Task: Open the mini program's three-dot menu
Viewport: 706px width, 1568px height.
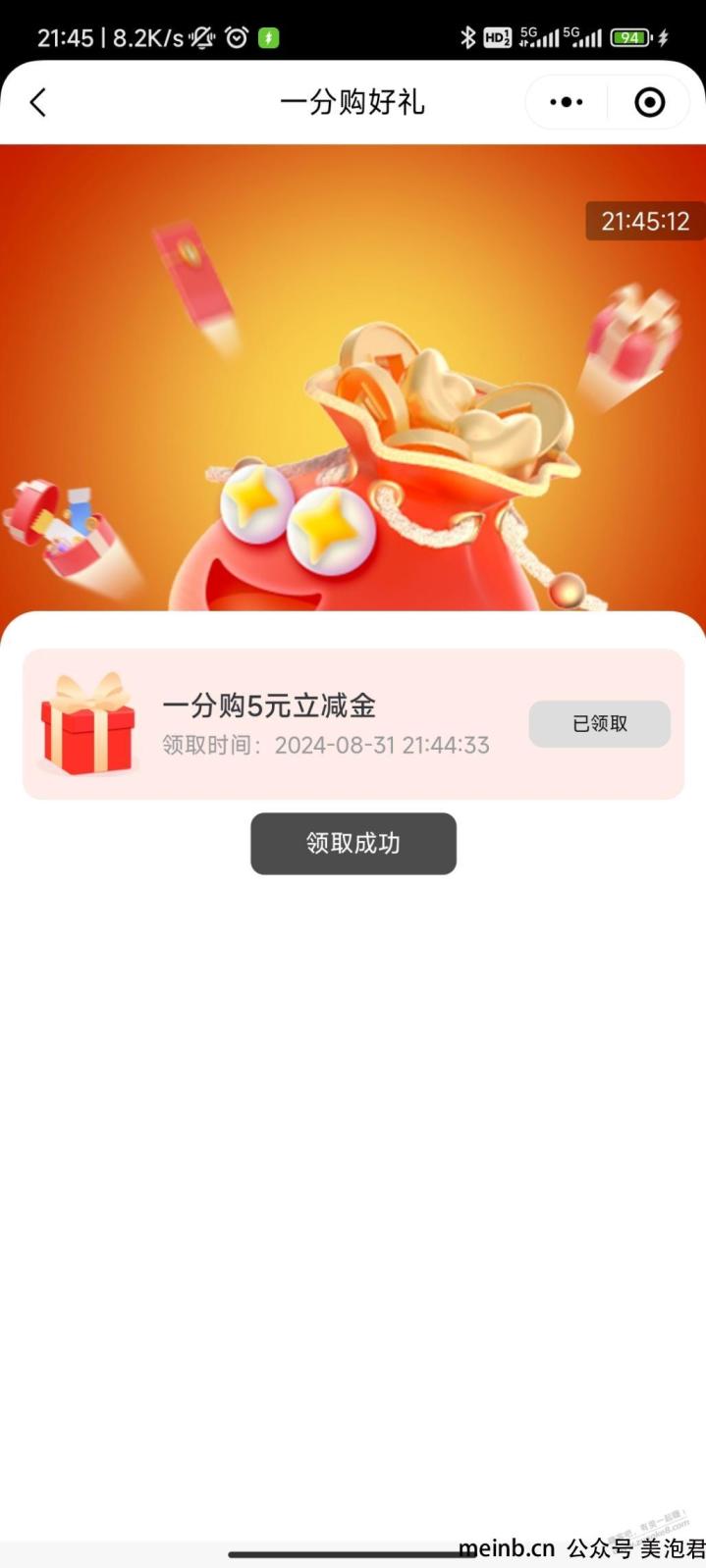Action: point(566,102)
